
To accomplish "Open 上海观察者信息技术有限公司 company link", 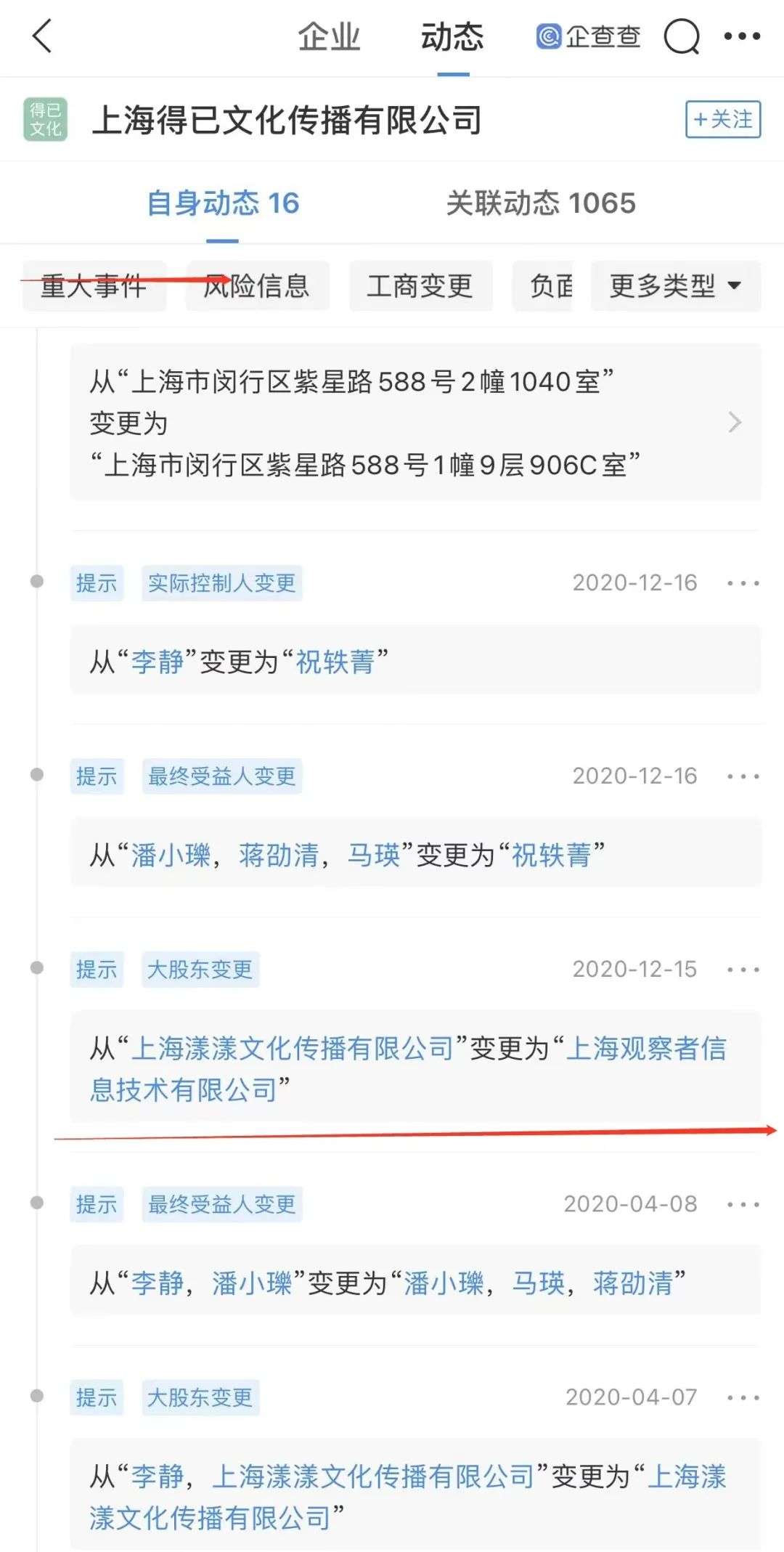I will [x=408, y=1069].
